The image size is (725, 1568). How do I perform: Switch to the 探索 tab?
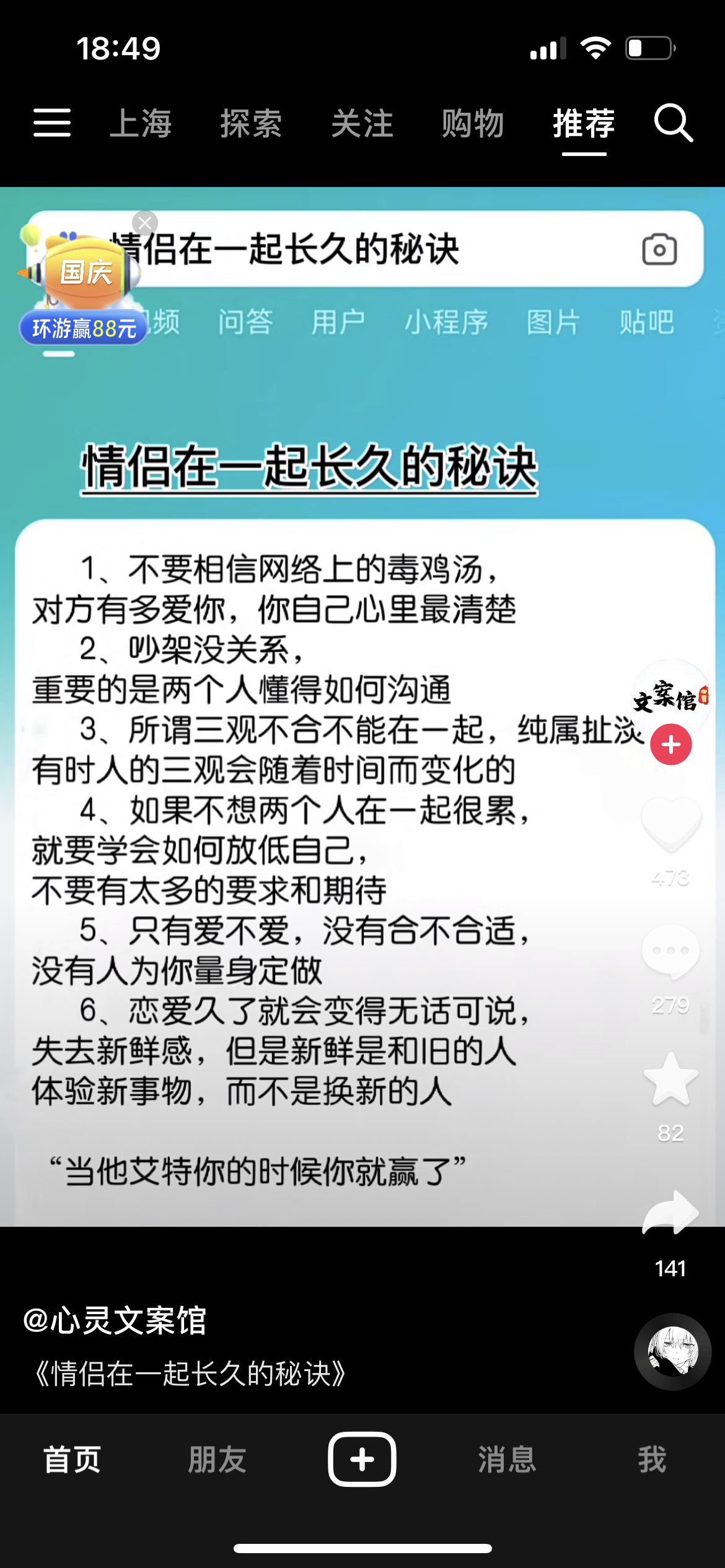click(x=251, y=123)
